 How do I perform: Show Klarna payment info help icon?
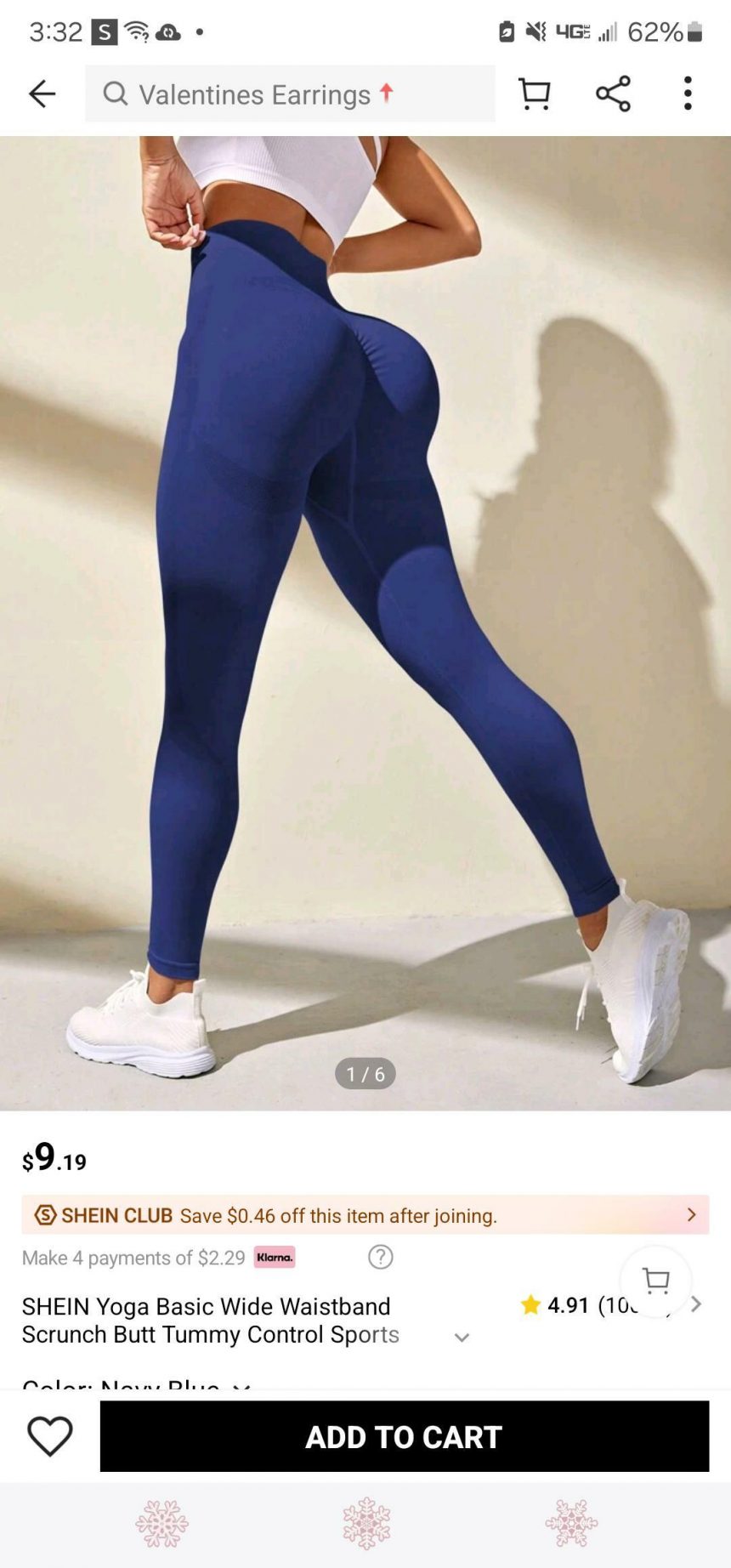pos(380,1257)
